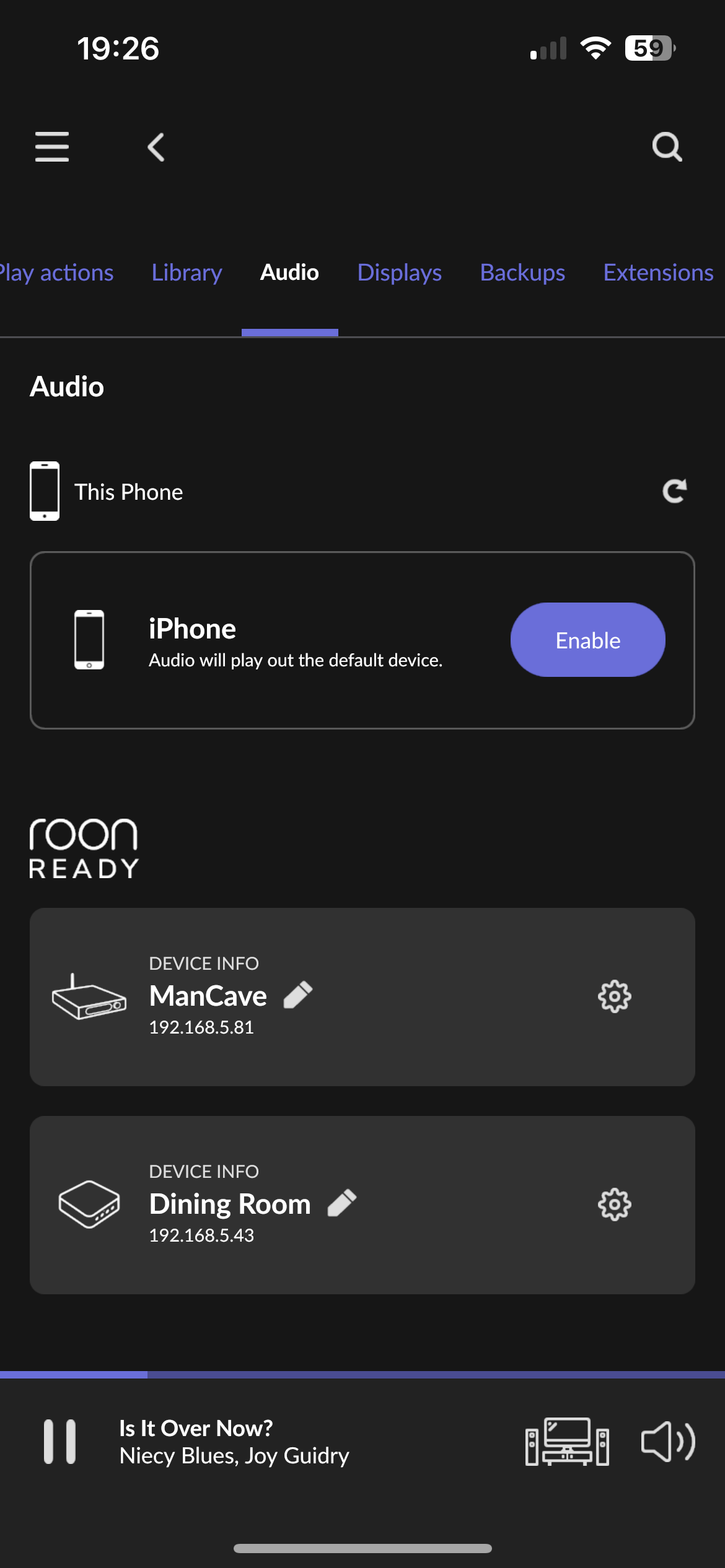Open search with the magnifier icon
Screen dimensions: 725x1568
(667, 147)
